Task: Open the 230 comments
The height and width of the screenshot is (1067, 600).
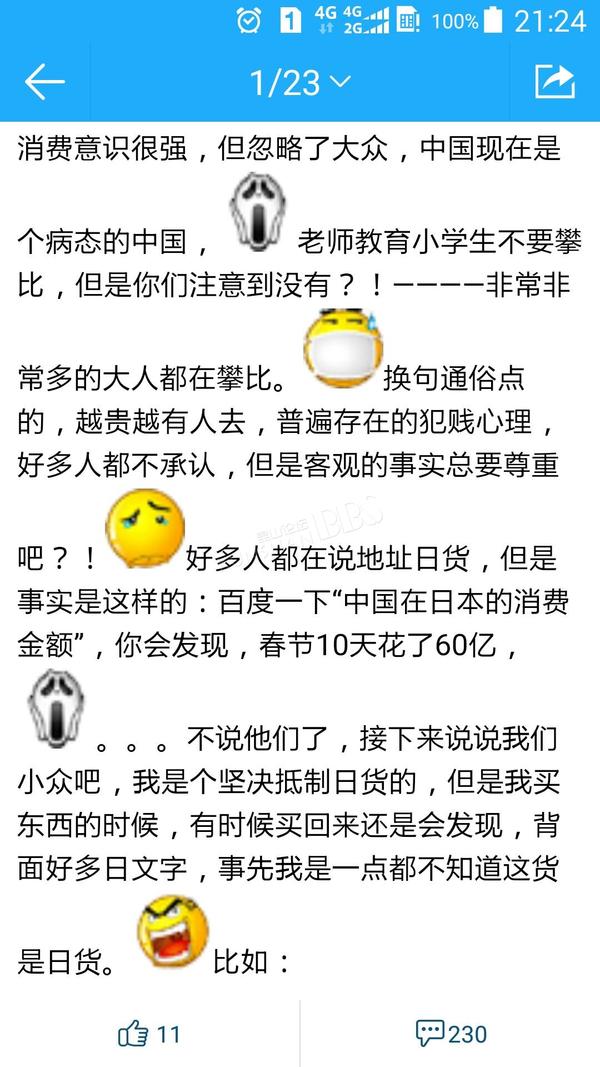Action: [451, 1034]
